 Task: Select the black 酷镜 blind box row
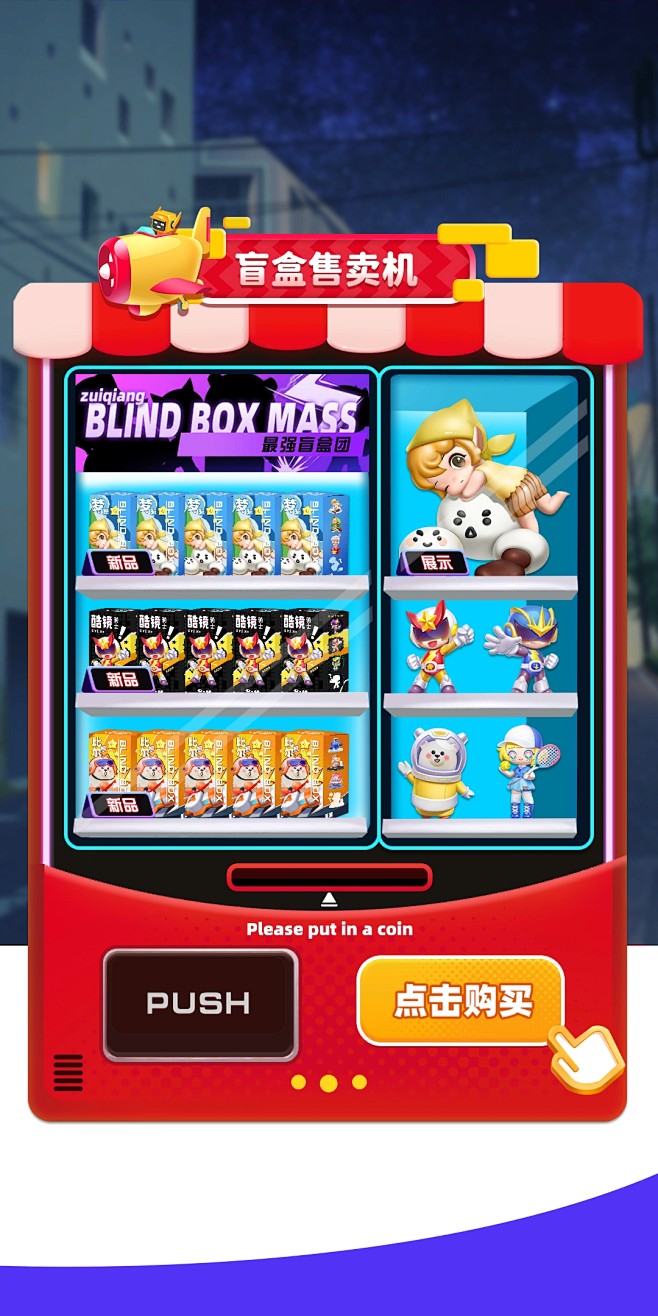coord(220,652)
